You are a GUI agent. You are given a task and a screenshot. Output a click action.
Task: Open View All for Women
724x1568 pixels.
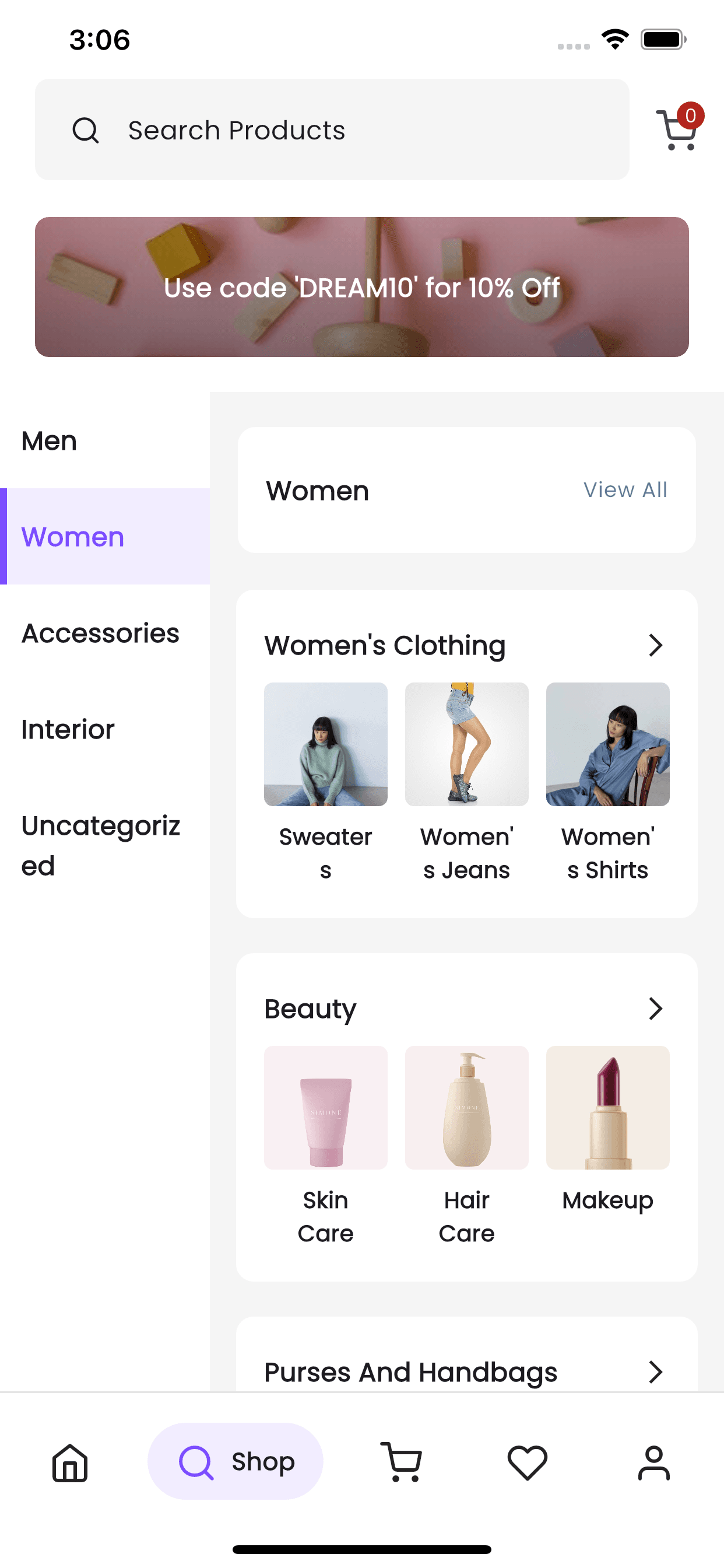tap(625, 490)
